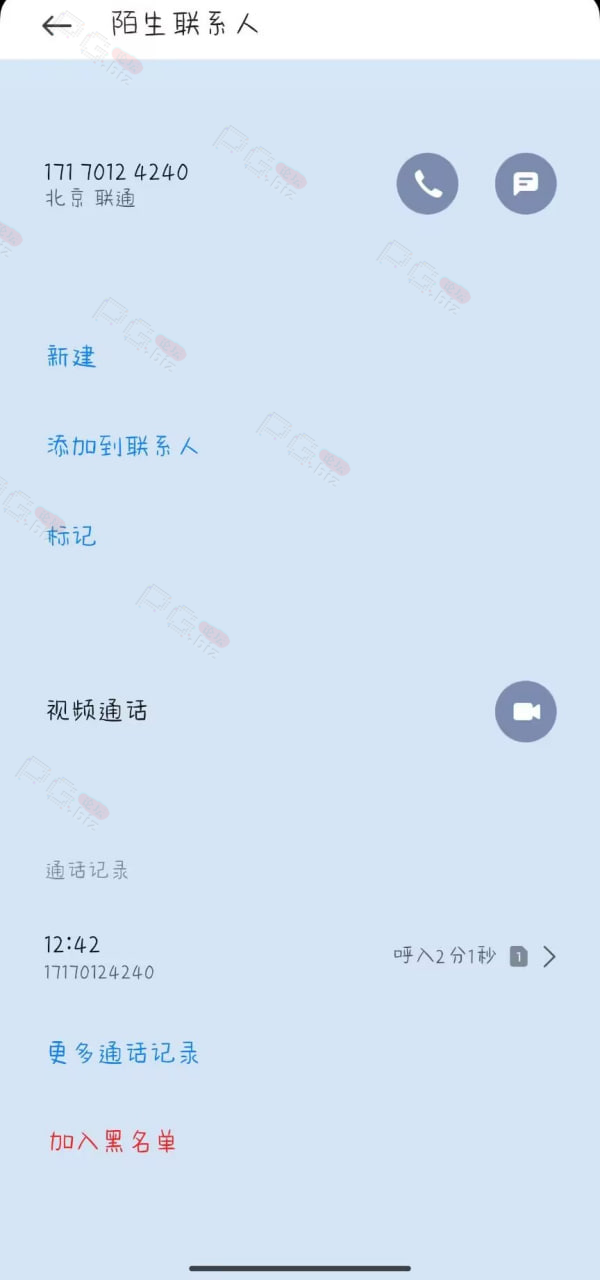Image resolution: width=600 pixels, height=1280 pixels.
Task: Tap 加入黑名单 to block the number
Action: point(113,1142)
